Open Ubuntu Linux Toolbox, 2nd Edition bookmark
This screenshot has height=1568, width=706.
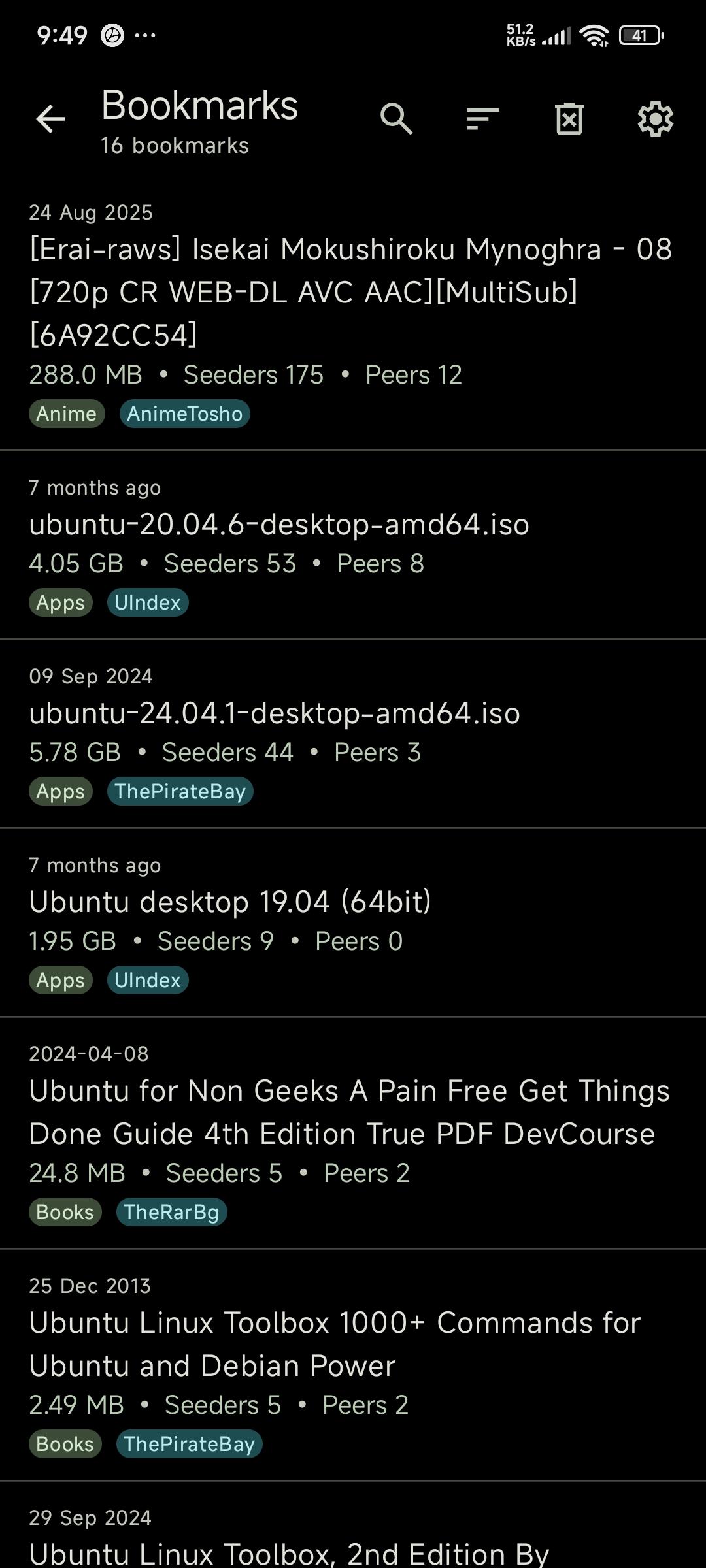coord(289,1552)
